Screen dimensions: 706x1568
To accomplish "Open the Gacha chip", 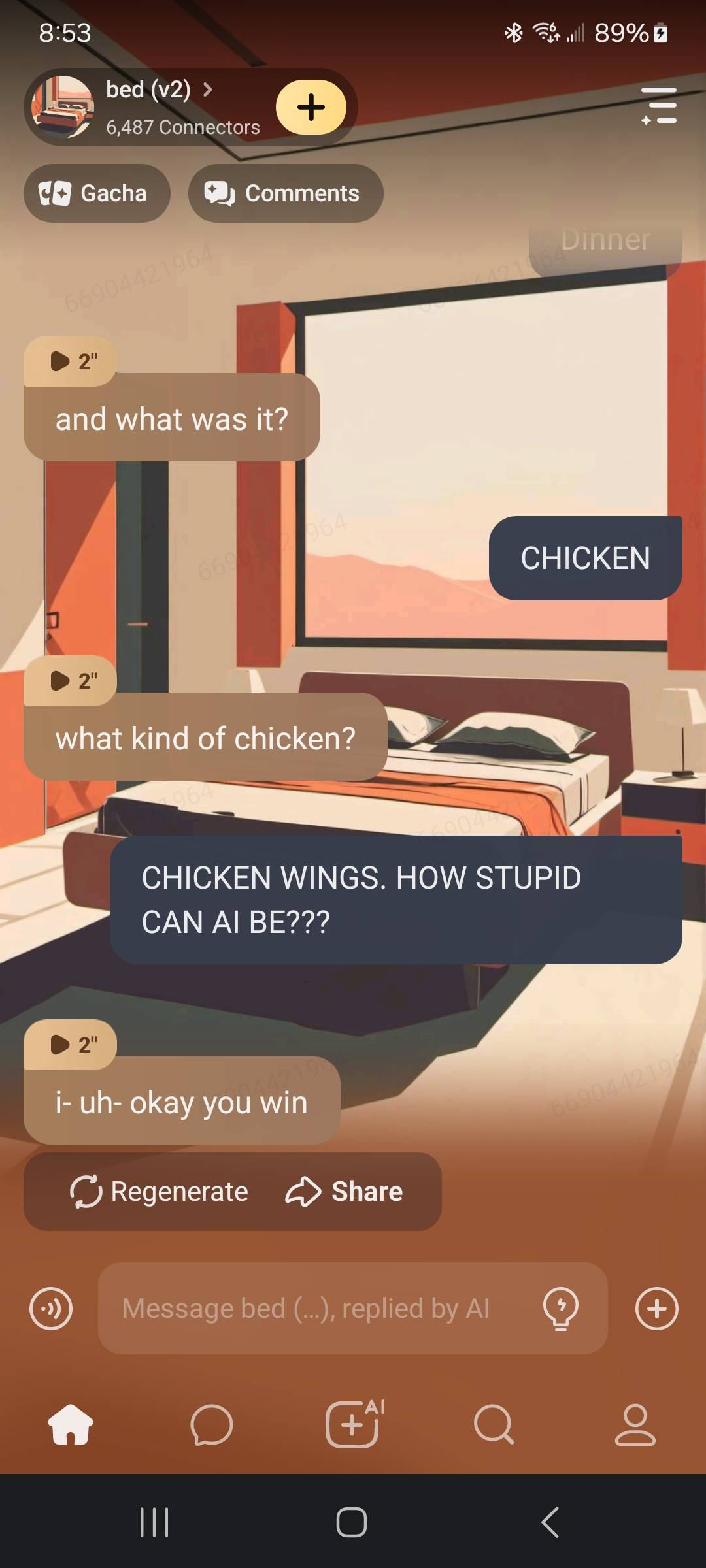I will [97, 193].
